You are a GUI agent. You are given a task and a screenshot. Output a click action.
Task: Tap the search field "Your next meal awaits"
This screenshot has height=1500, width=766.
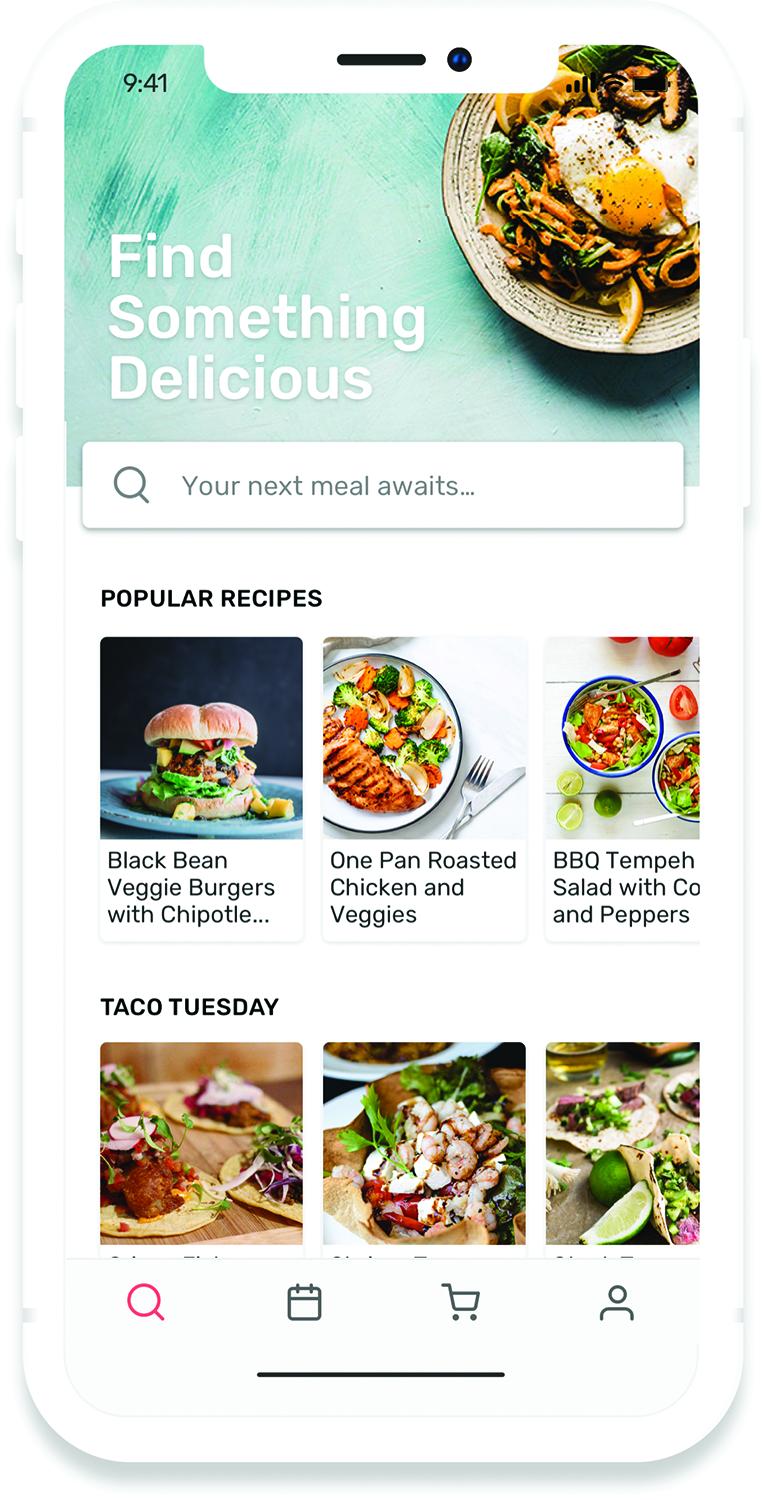point(382,486)
